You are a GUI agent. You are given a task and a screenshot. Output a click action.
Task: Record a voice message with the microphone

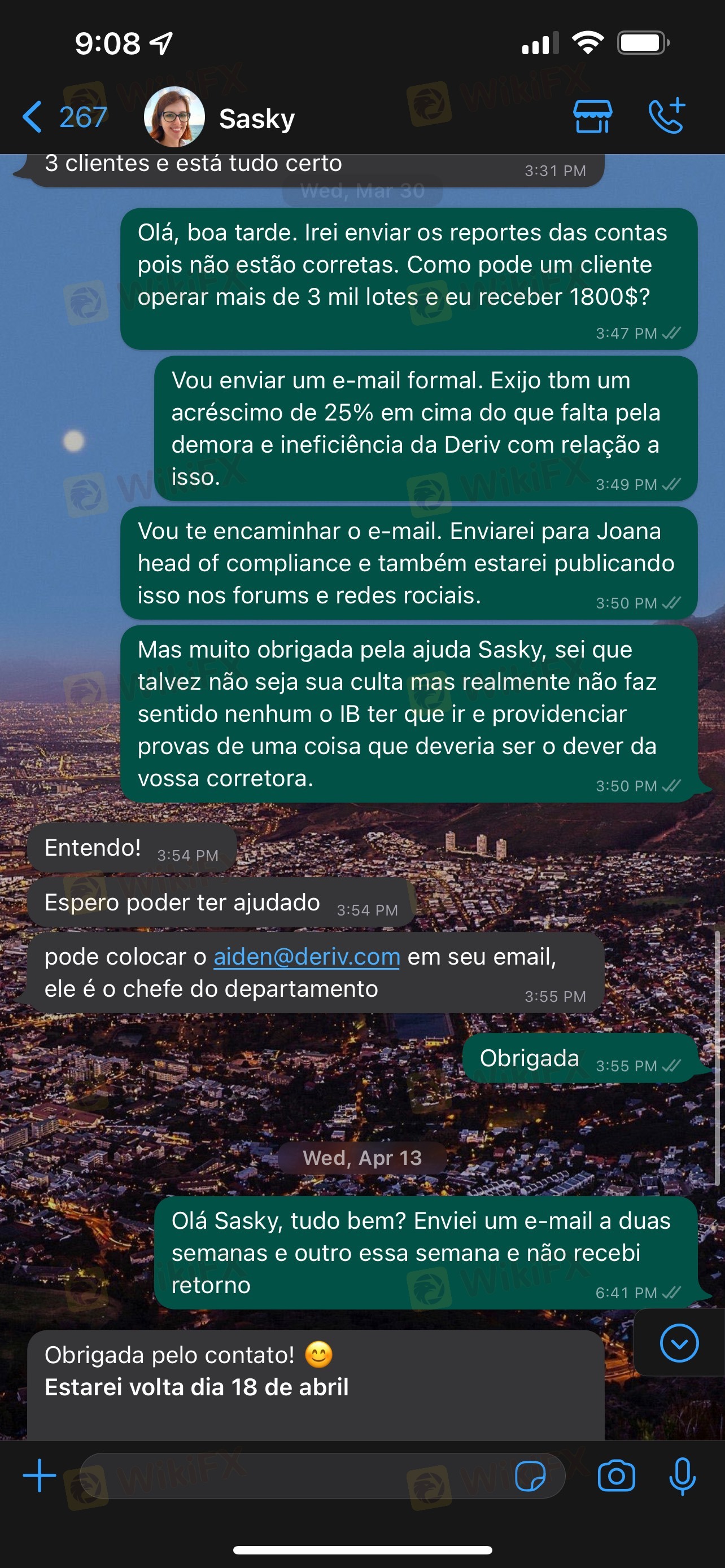[x=683, y=1476]
